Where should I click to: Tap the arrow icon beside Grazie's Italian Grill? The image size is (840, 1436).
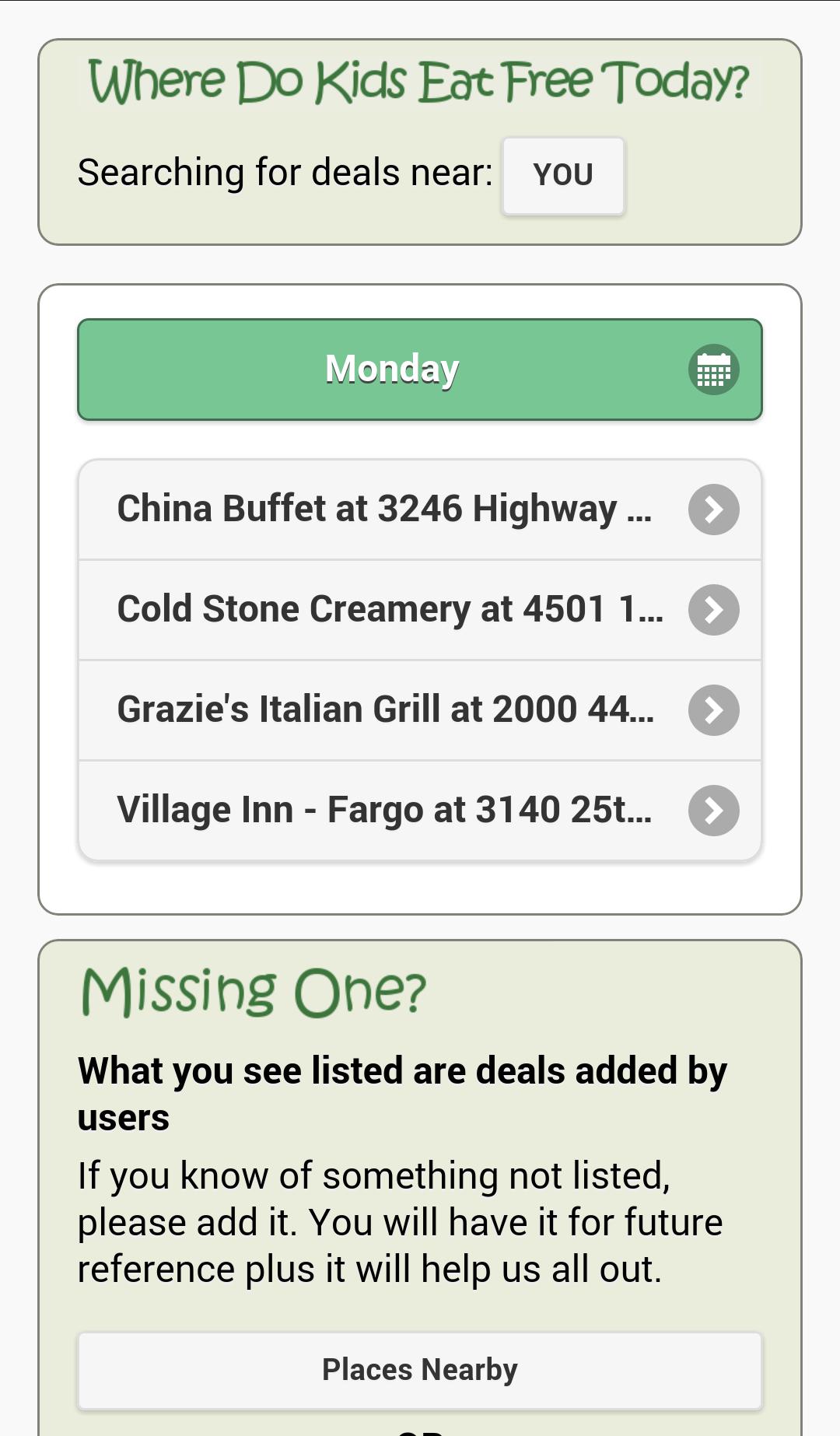click(713, 709)
